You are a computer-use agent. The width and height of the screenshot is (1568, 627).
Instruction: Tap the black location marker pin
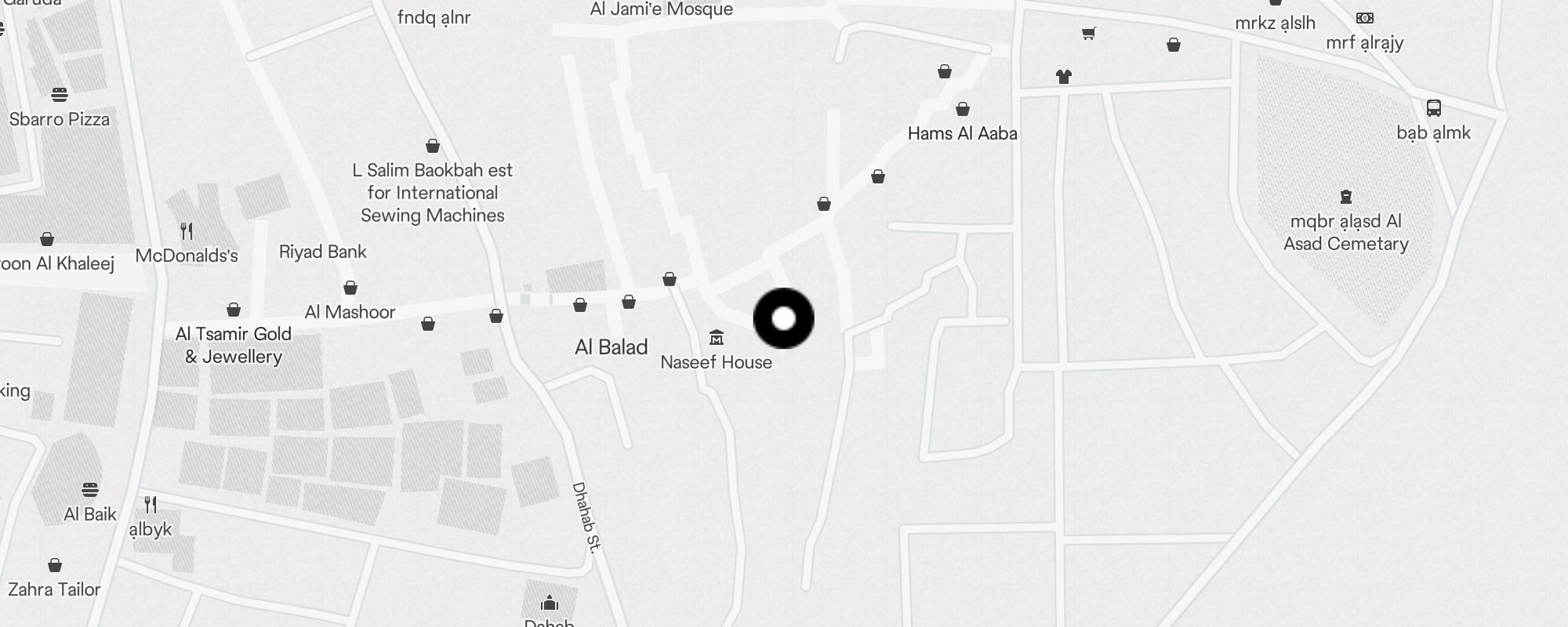click(783, 318)
